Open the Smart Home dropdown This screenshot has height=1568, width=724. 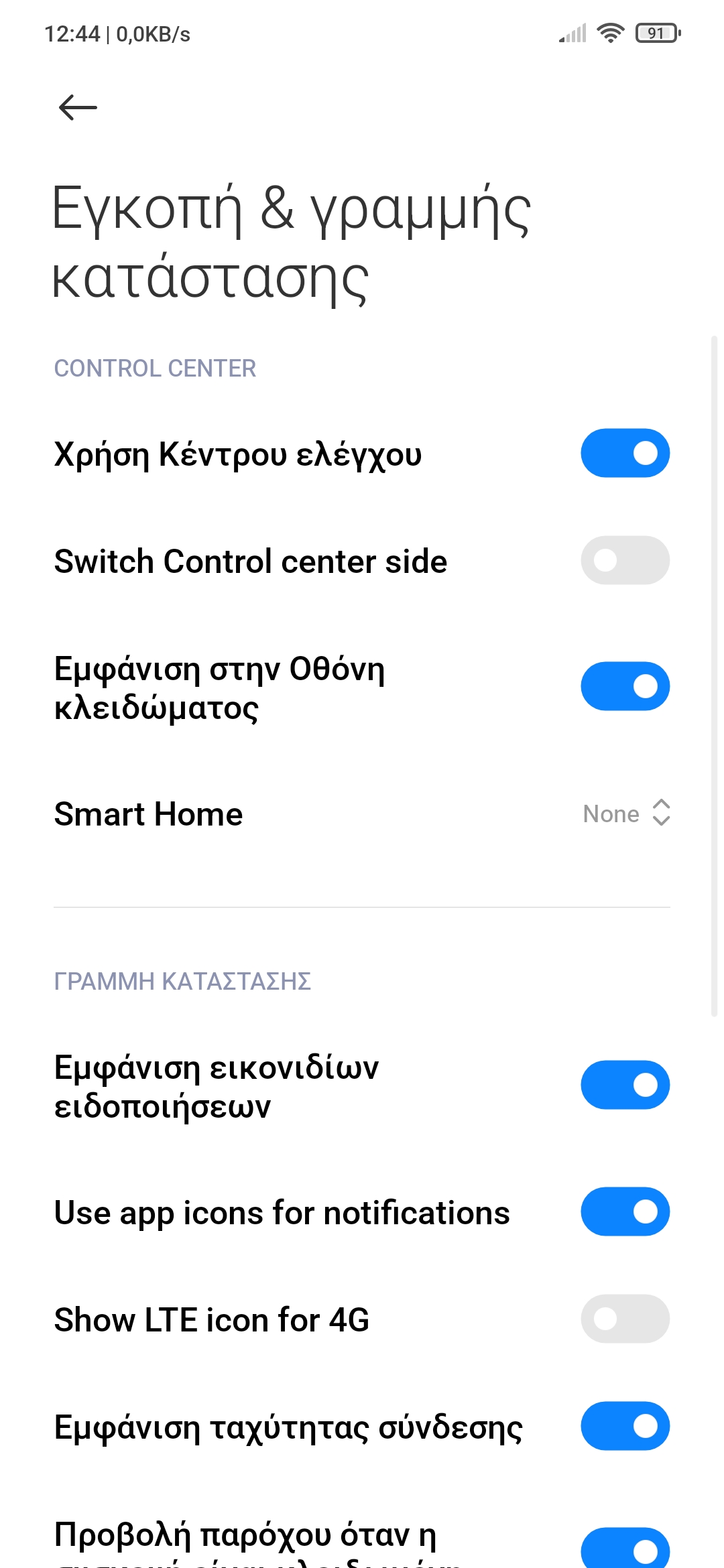pyautogui.click(x=626, y=813)
